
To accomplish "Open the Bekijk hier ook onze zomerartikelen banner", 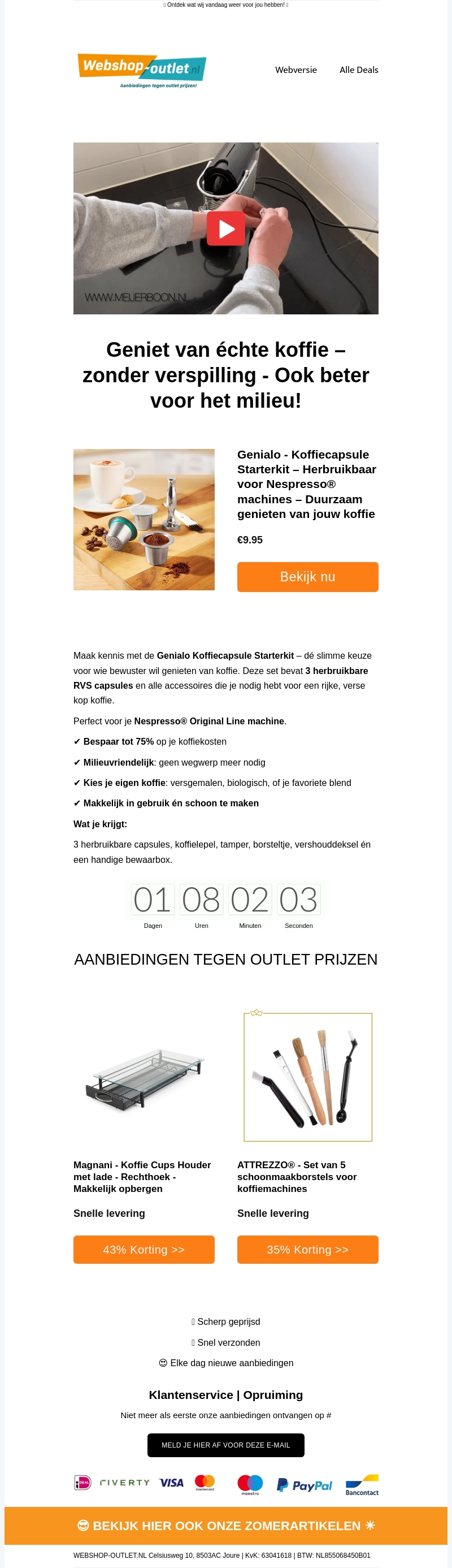I will pyautogui.click(x=225, y=1526).
